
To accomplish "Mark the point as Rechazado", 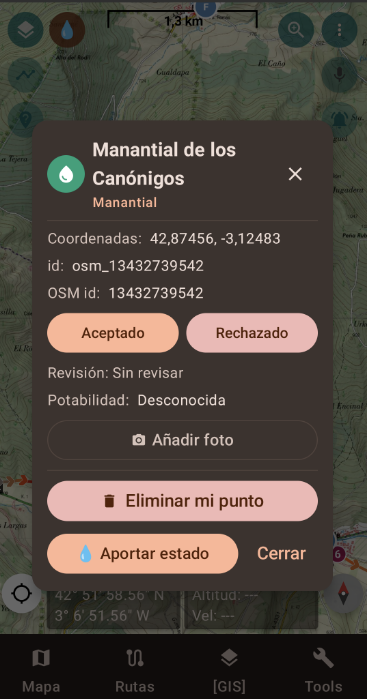I will (252, 333).
